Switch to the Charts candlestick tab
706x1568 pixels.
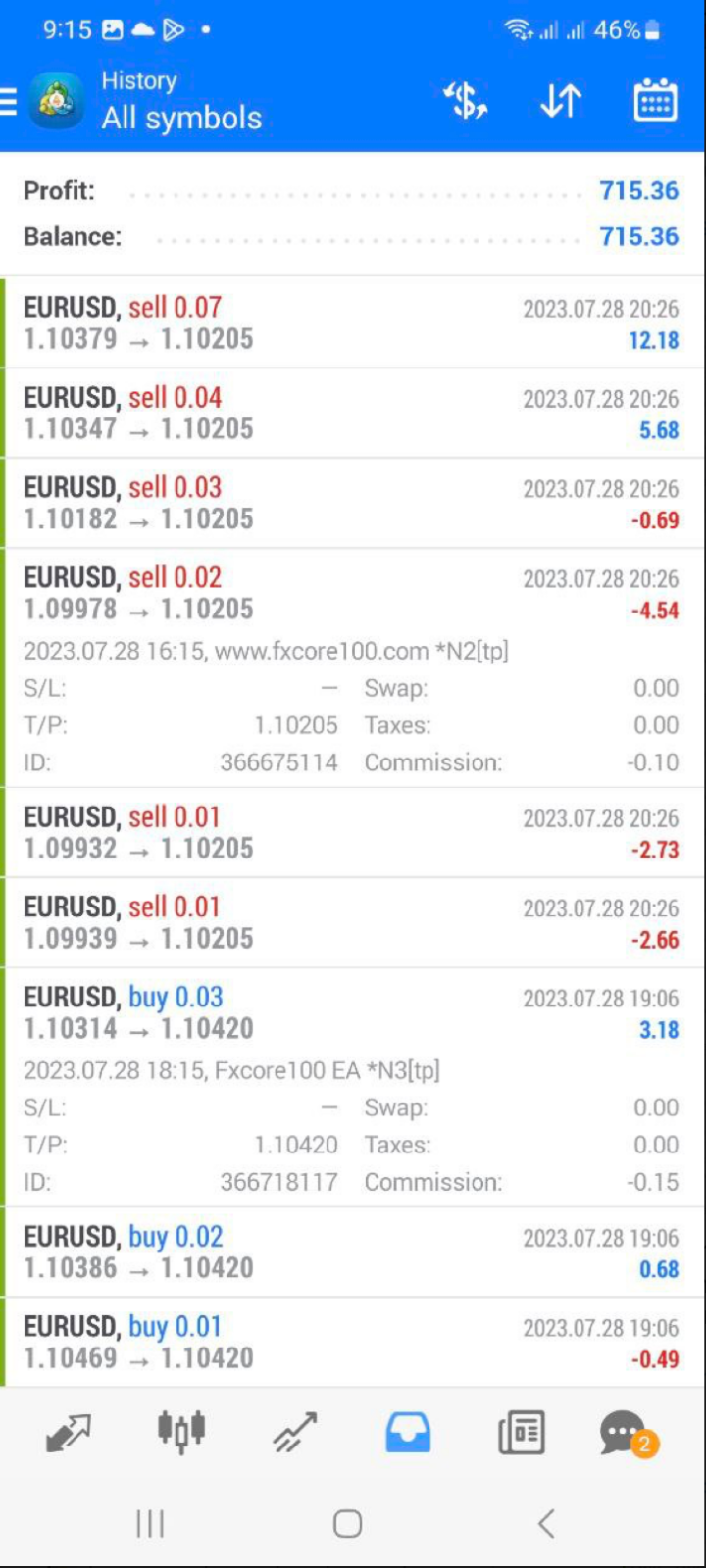pyautogui.click(x=181, y=1432)
